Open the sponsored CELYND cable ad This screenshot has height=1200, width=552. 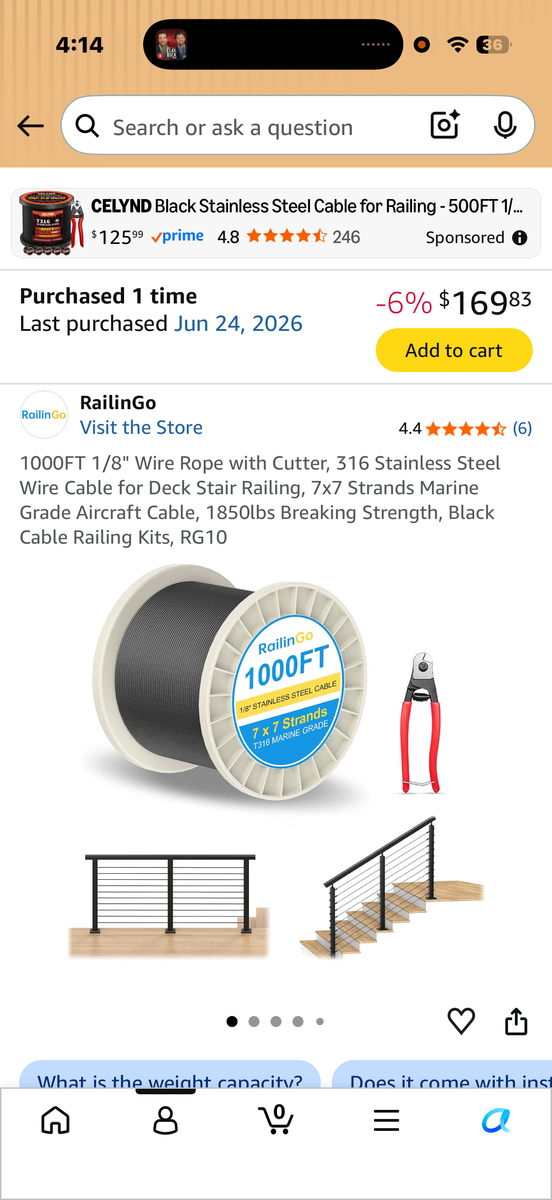[276, 223]
